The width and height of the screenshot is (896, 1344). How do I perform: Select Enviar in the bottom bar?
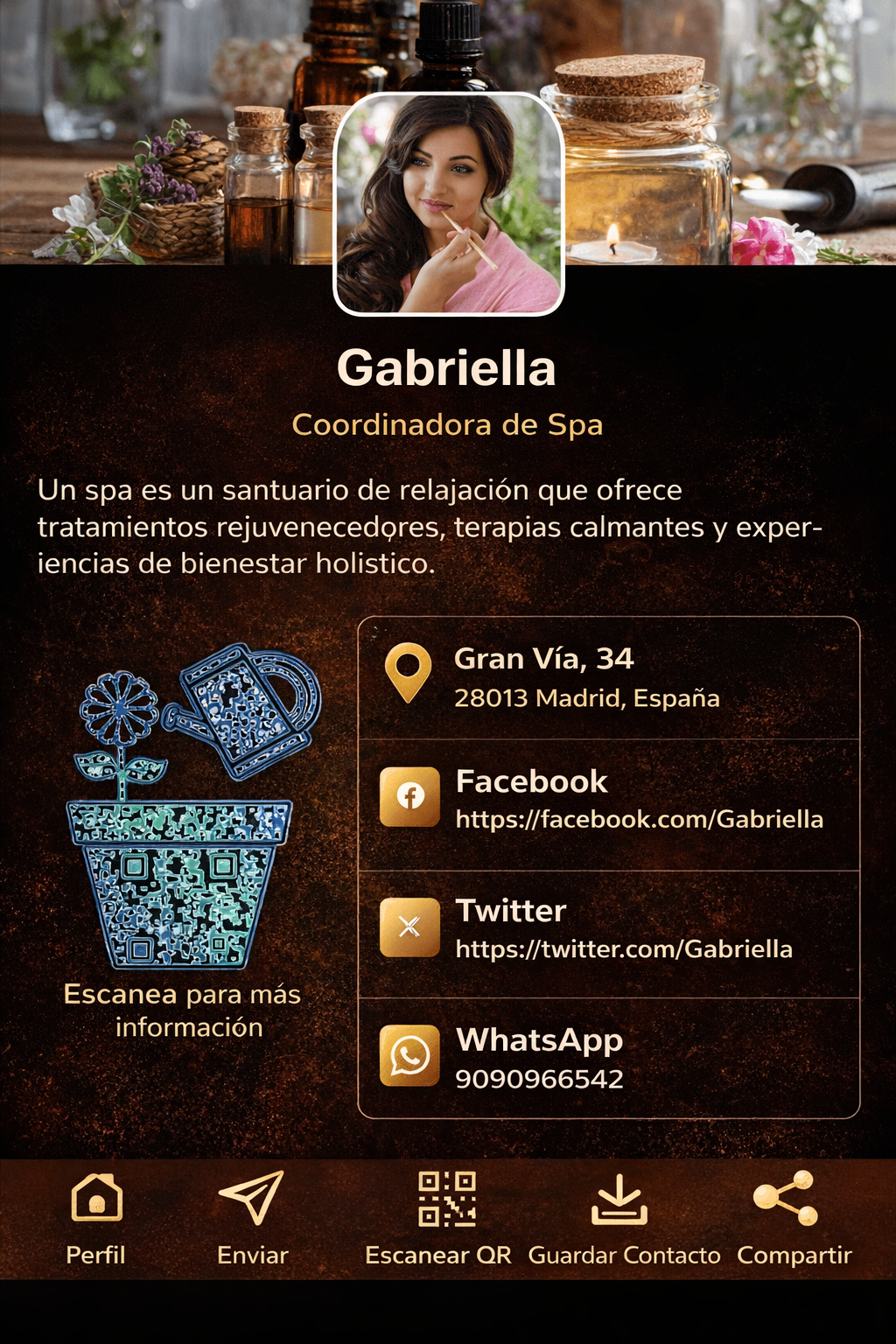[x=252, y=1218]
